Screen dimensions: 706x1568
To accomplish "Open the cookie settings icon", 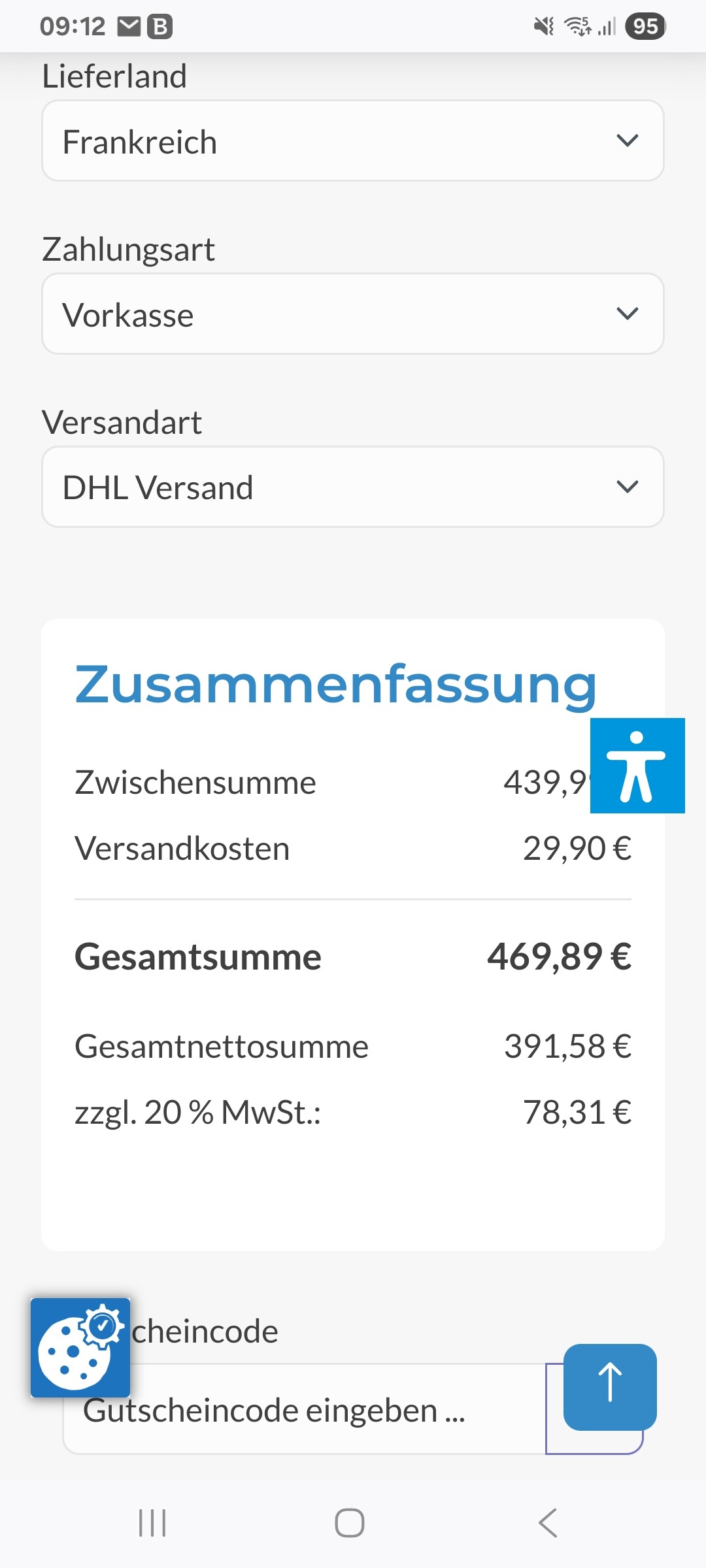I will click(x=80, y=1348).
